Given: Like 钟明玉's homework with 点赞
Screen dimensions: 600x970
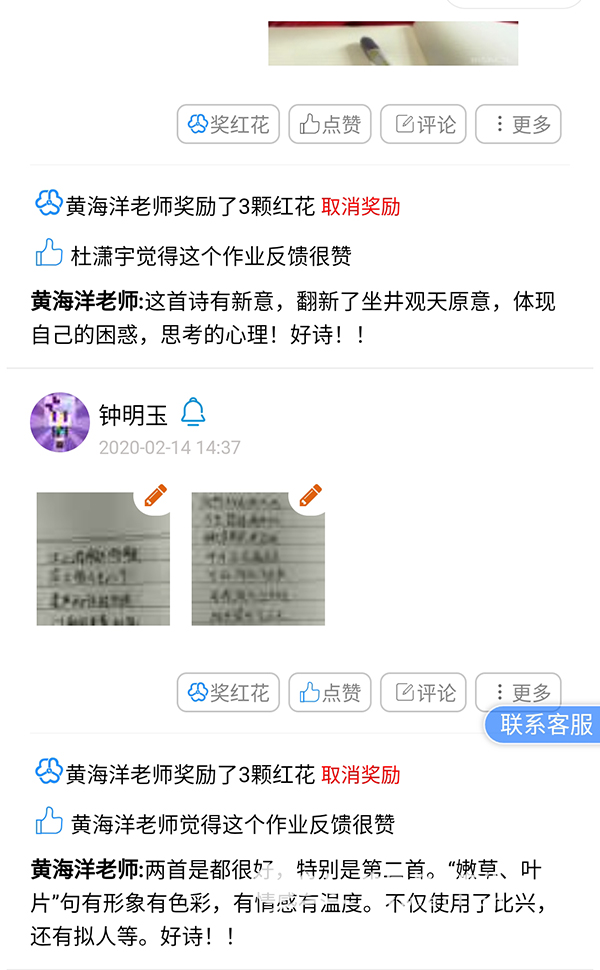Looking at the screenshot, I should point(330,692).
